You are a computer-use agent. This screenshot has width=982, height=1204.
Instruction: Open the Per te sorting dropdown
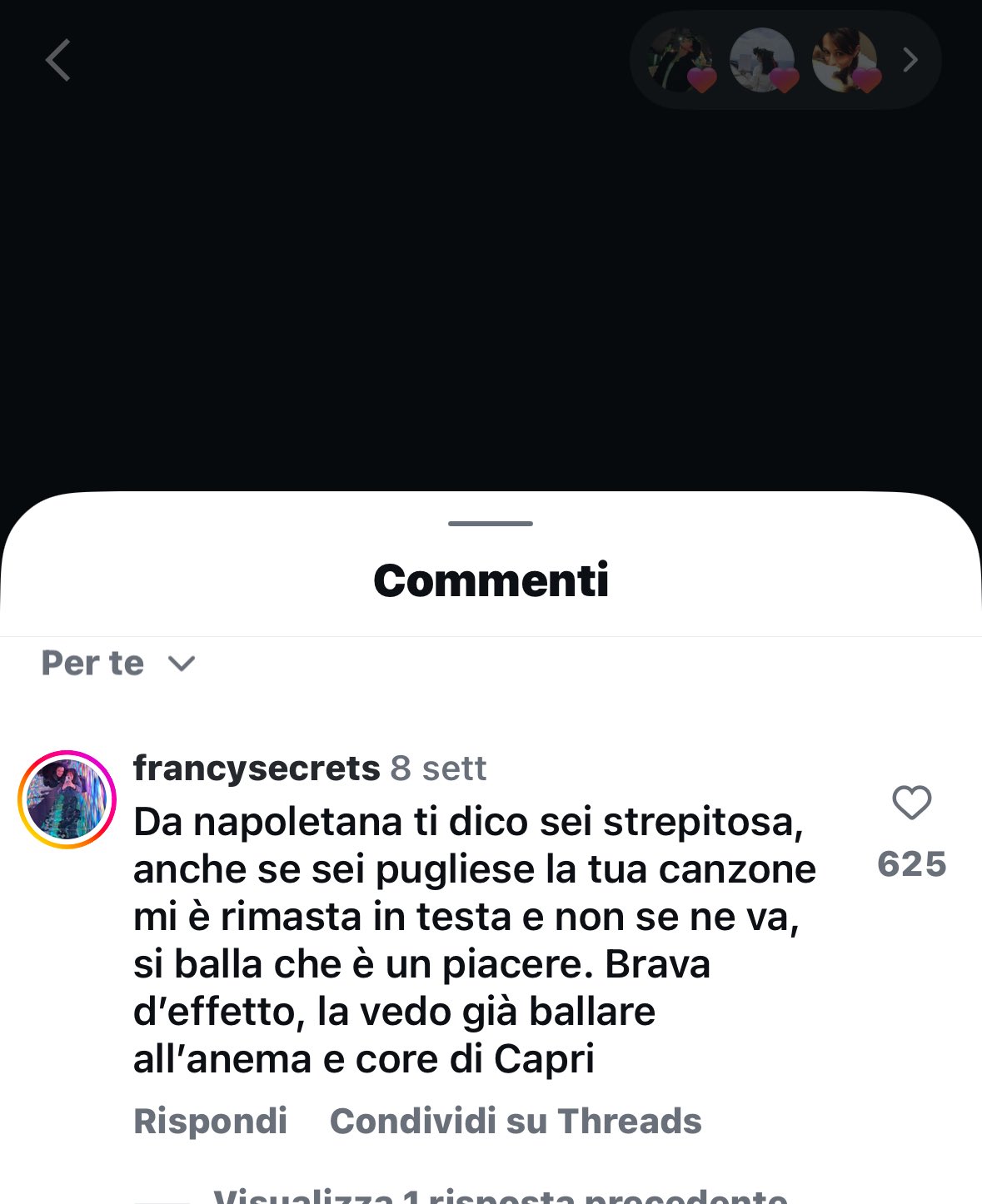point(118,664)
